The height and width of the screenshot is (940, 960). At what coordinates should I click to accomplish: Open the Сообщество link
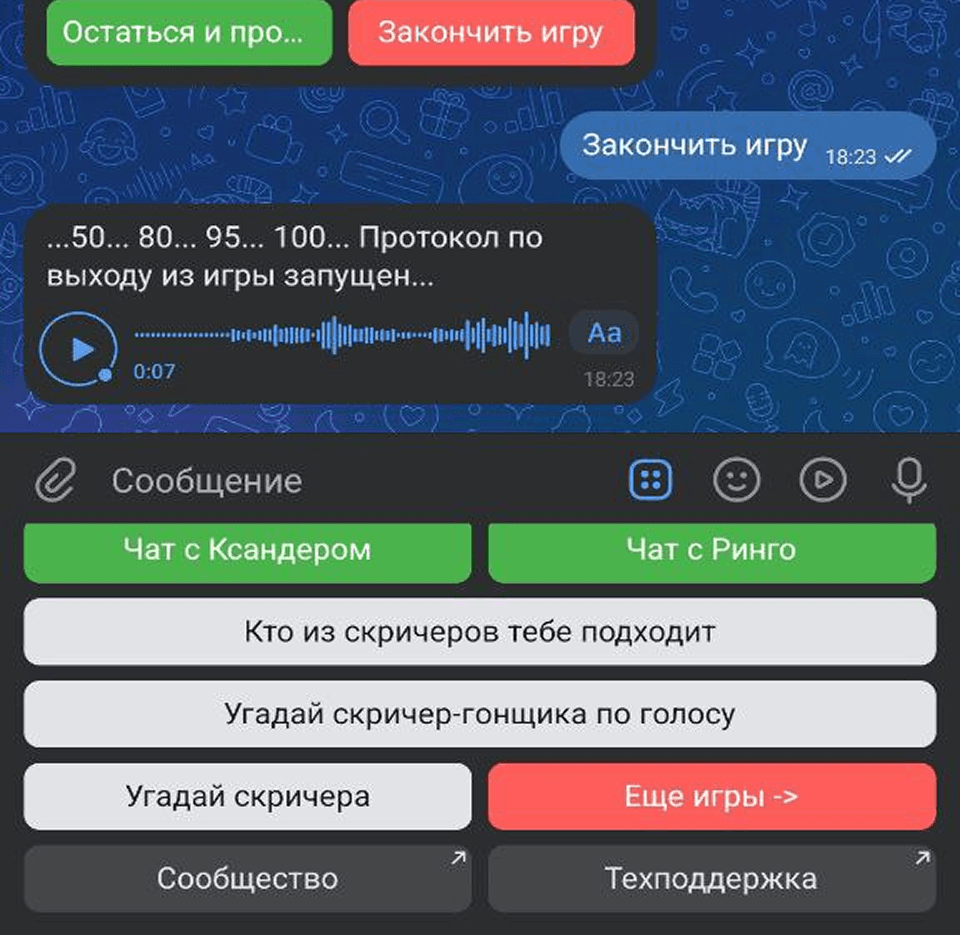tap(247, 879)
